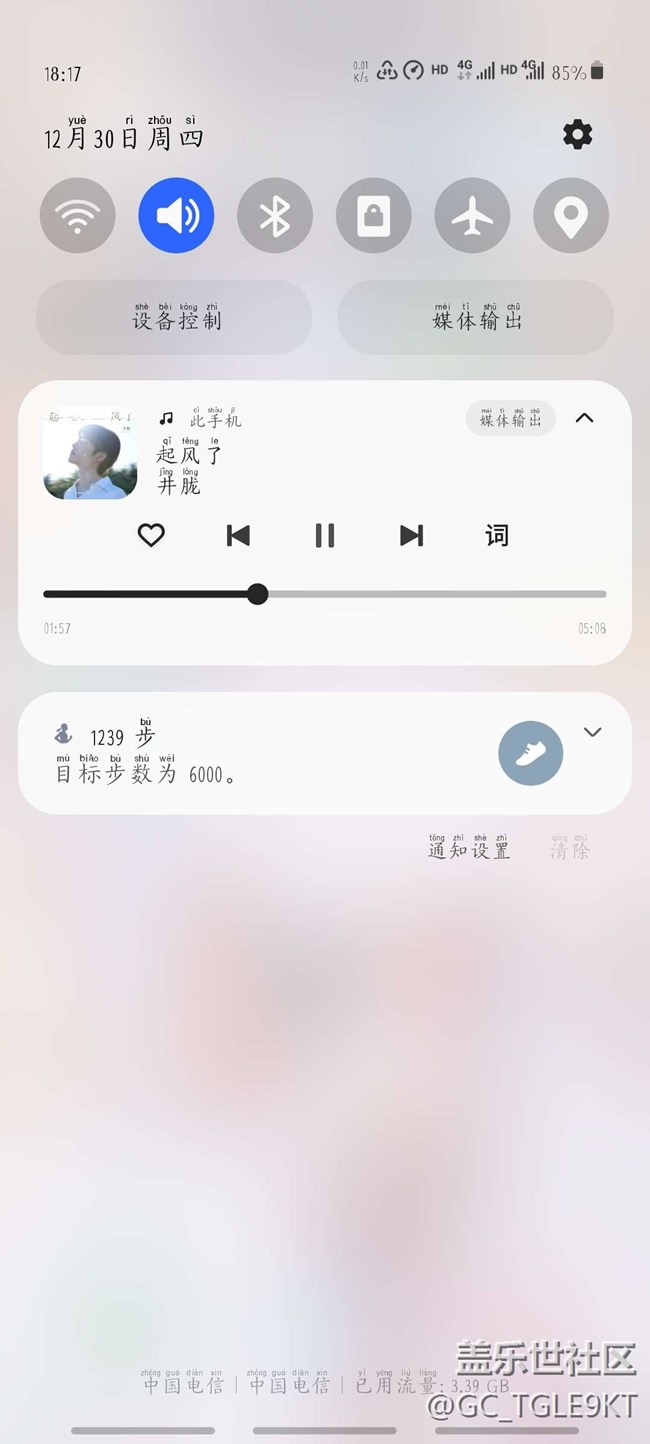The width and height of the screenshot is (650, 1444).
Task: Turn on airplane mode
Action: pos(472,215)
